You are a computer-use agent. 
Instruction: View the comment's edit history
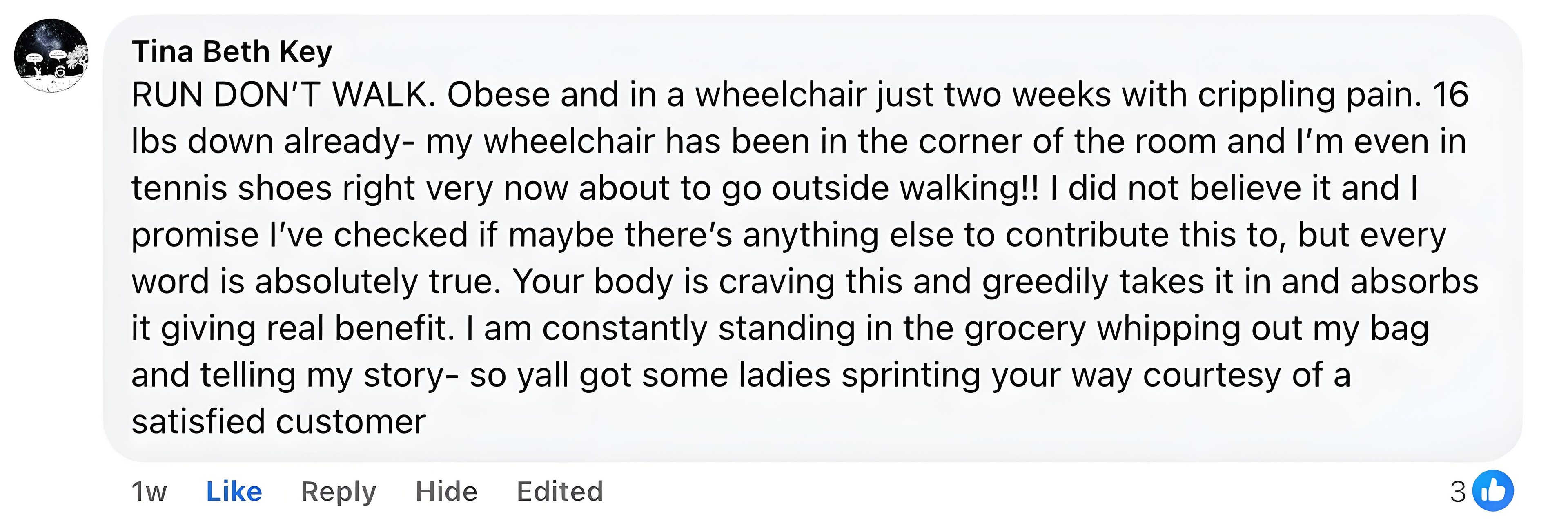point(559,492)
